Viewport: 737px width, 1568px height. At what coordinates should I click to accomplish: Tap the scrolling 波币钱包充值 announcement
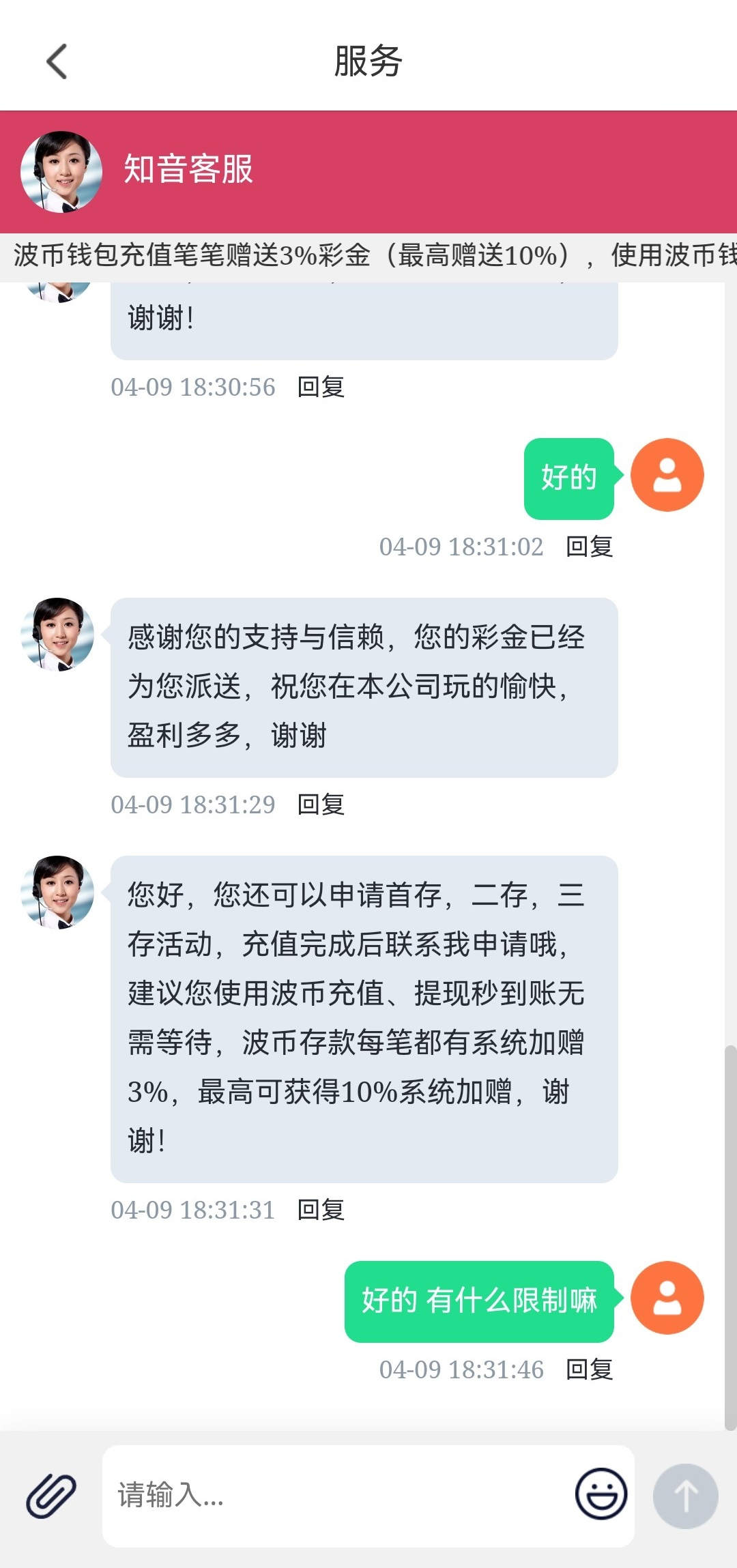point(369,256)
